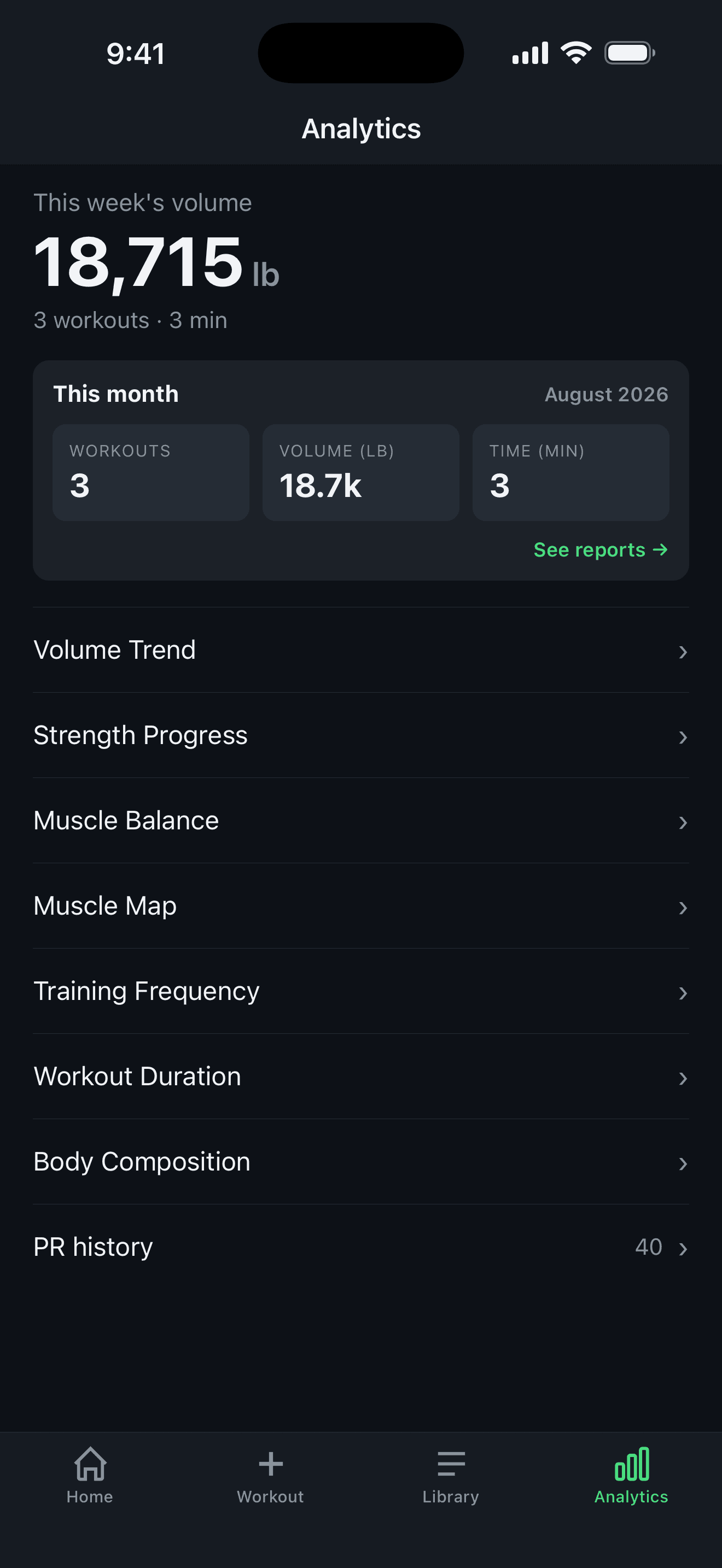Viewport: 722px width, 1568px height.
Task: Open Volume Trend analytics
Action: click(361, 650)
